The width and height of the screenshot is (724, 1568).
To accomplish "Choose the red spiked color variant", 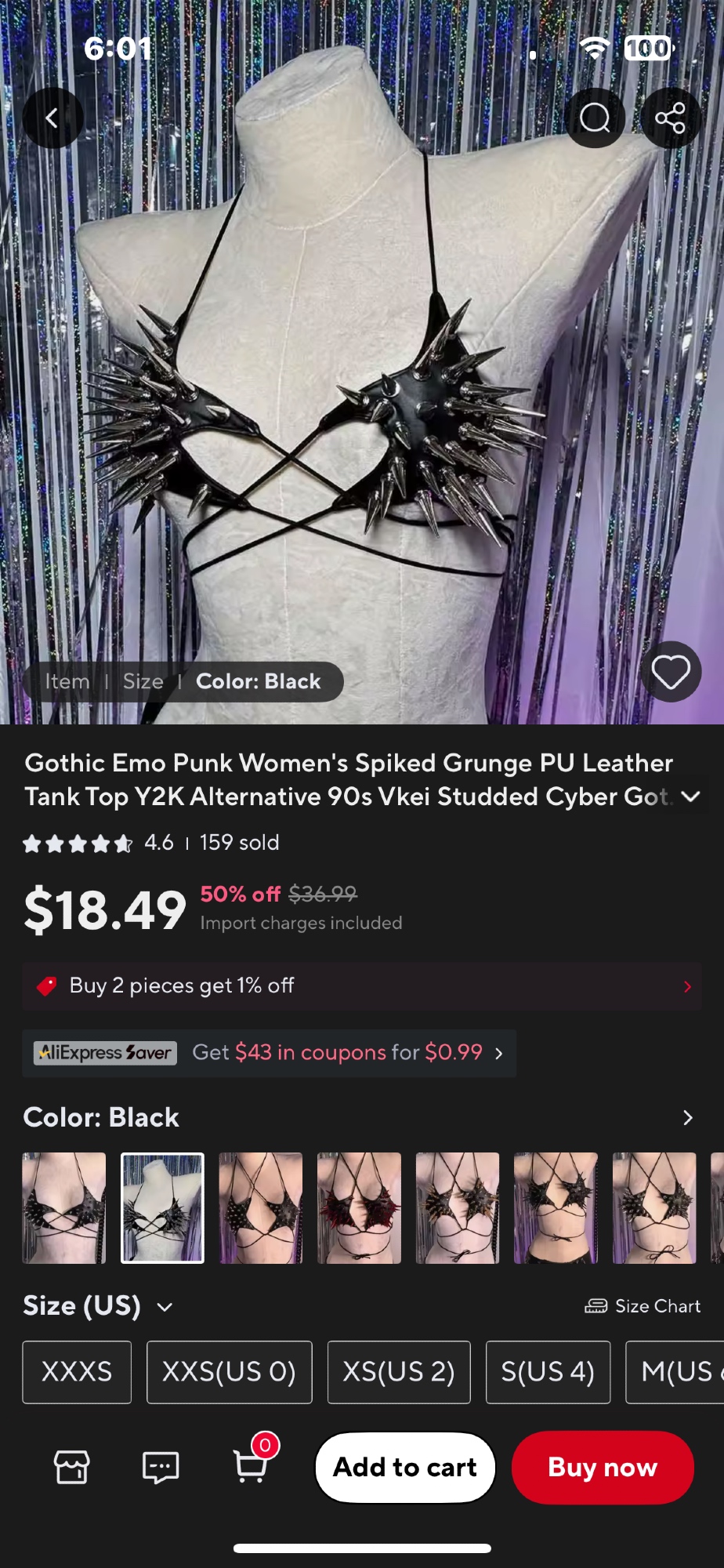I will (x=359, y=1208).
